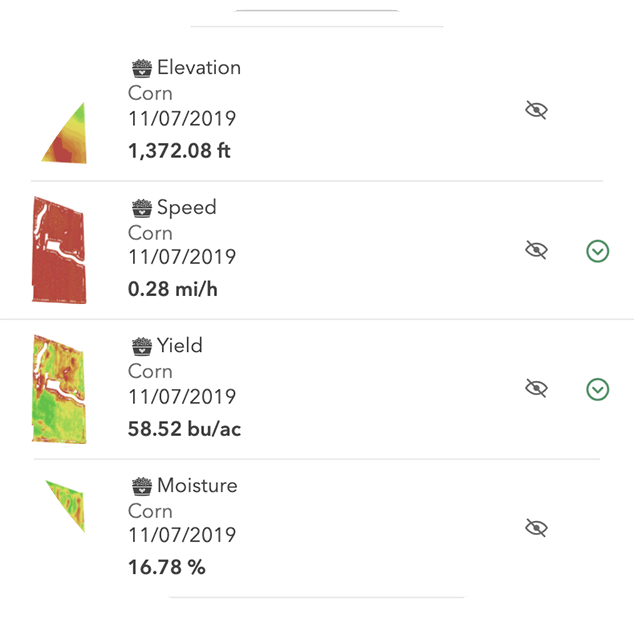Image resolution: width=634 pixels, height=634 pixels.
Task: Expand the Speed layer details
Action: 597,251
